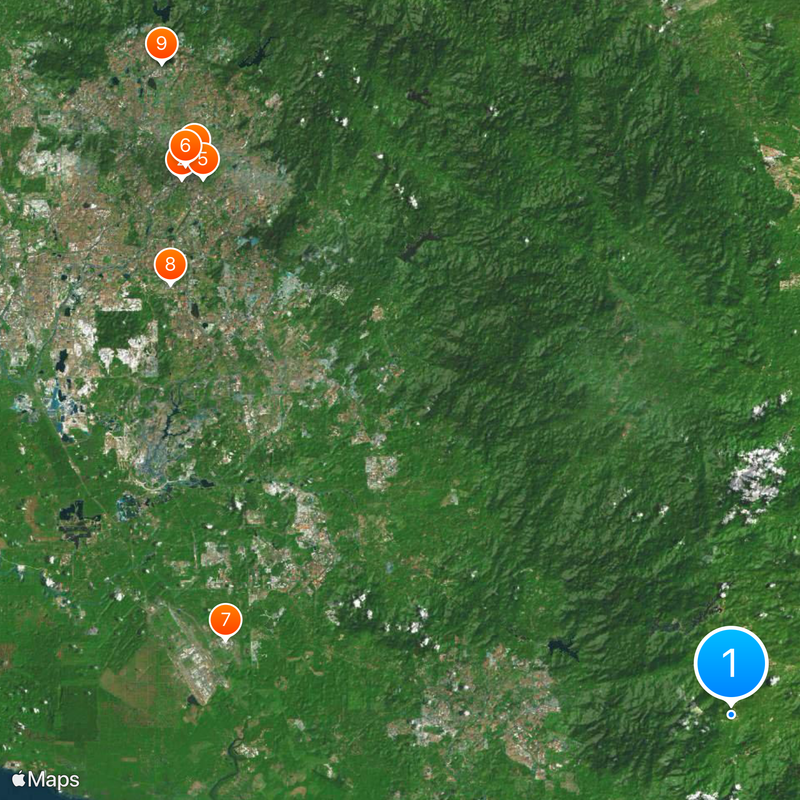The height and width of the screenshot is (800, 800).
Task: Tap the orange map pin numbered 8
Action: click(x=170, y=264)
